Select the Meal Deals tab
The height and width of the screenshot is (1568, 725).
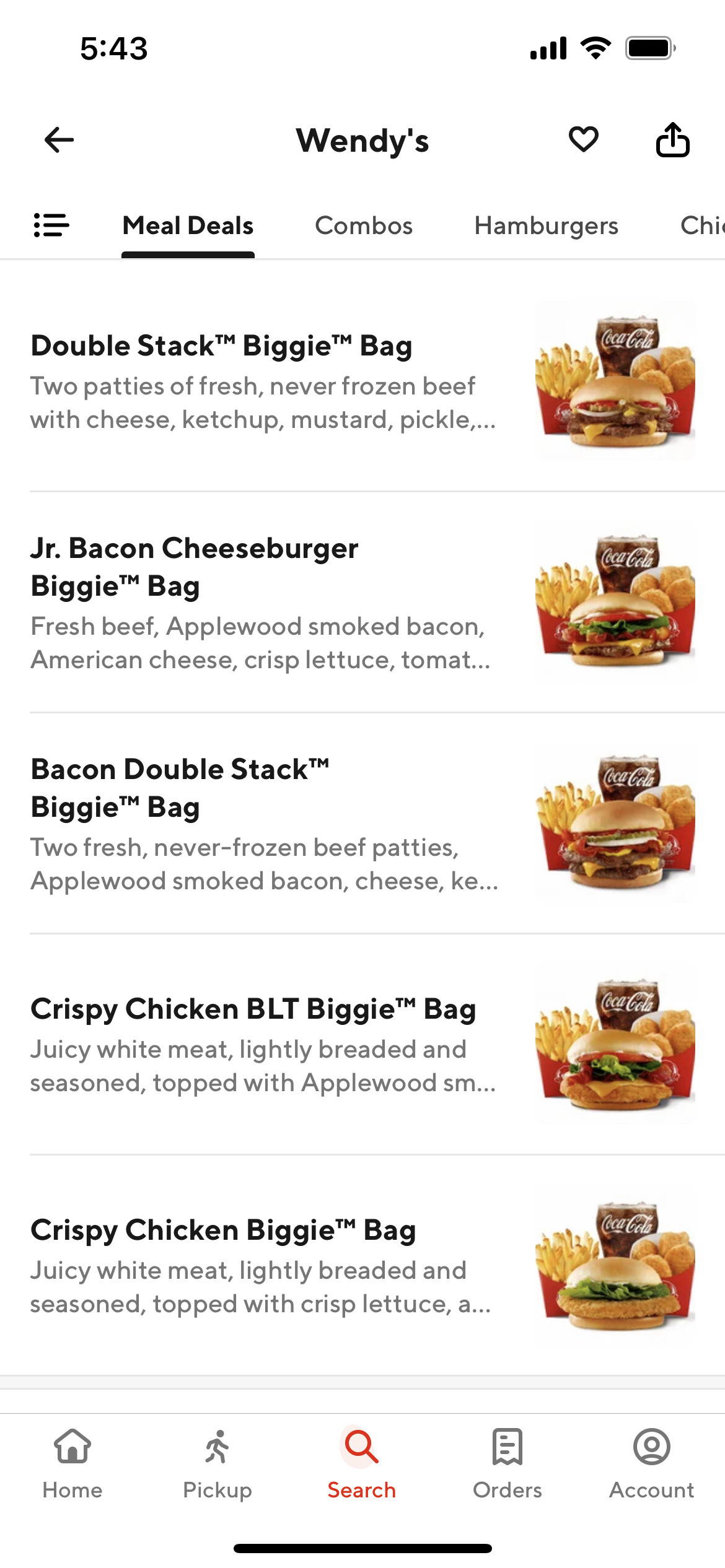point(188,226)
